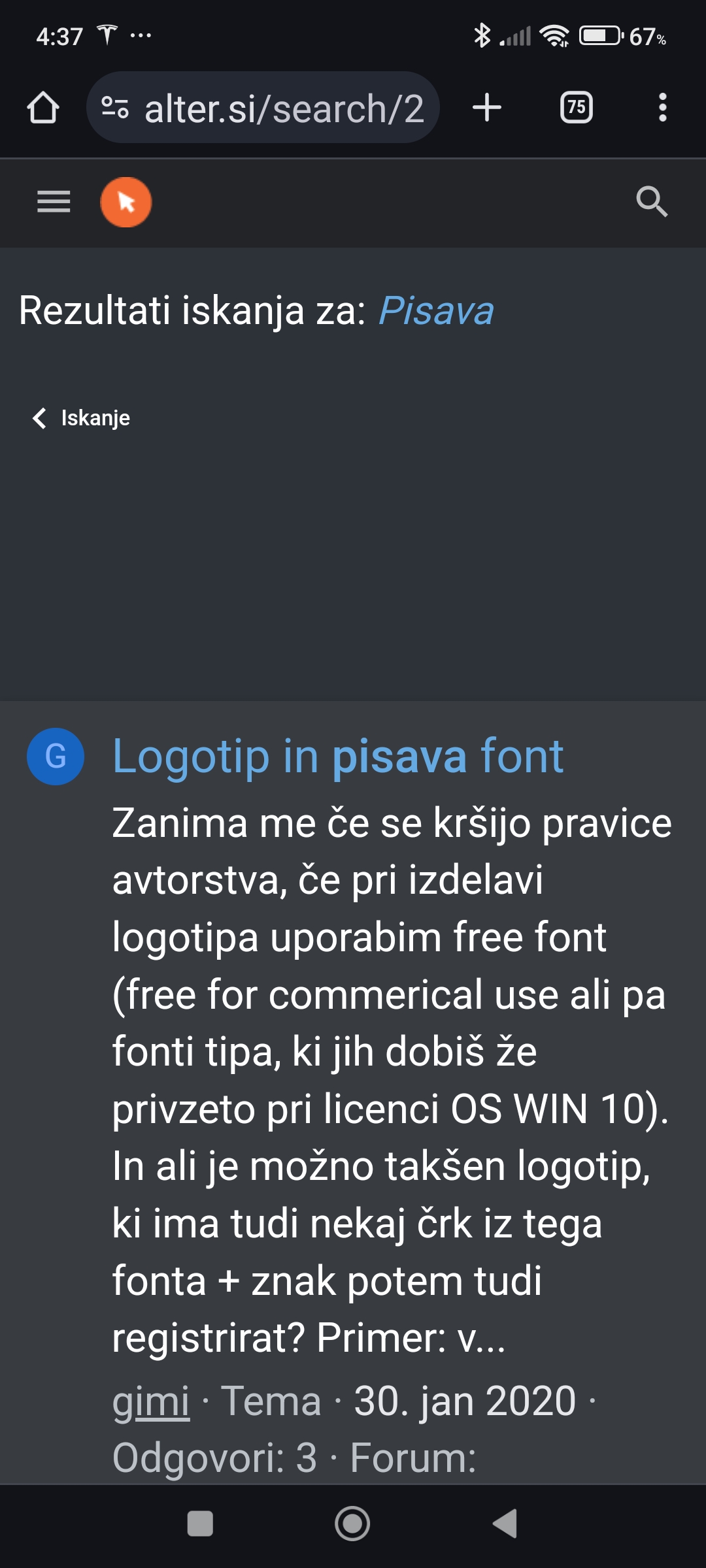Open user profile gimi
The height and width of the screenshot is (1568, 706).
pyautogui.click(x=151, y=1401)
